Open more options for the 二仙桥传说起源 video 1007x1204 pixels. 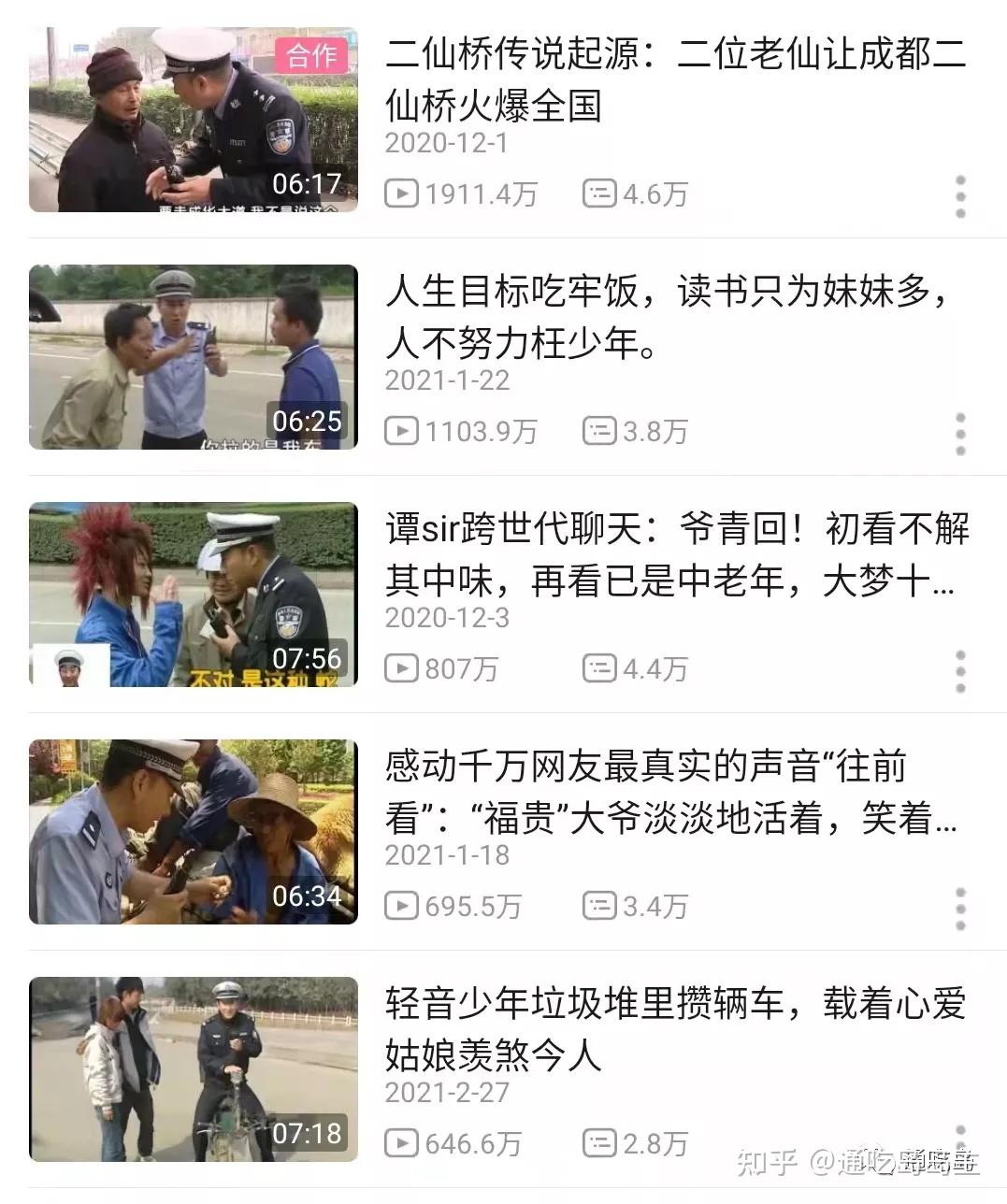point(960,196)
